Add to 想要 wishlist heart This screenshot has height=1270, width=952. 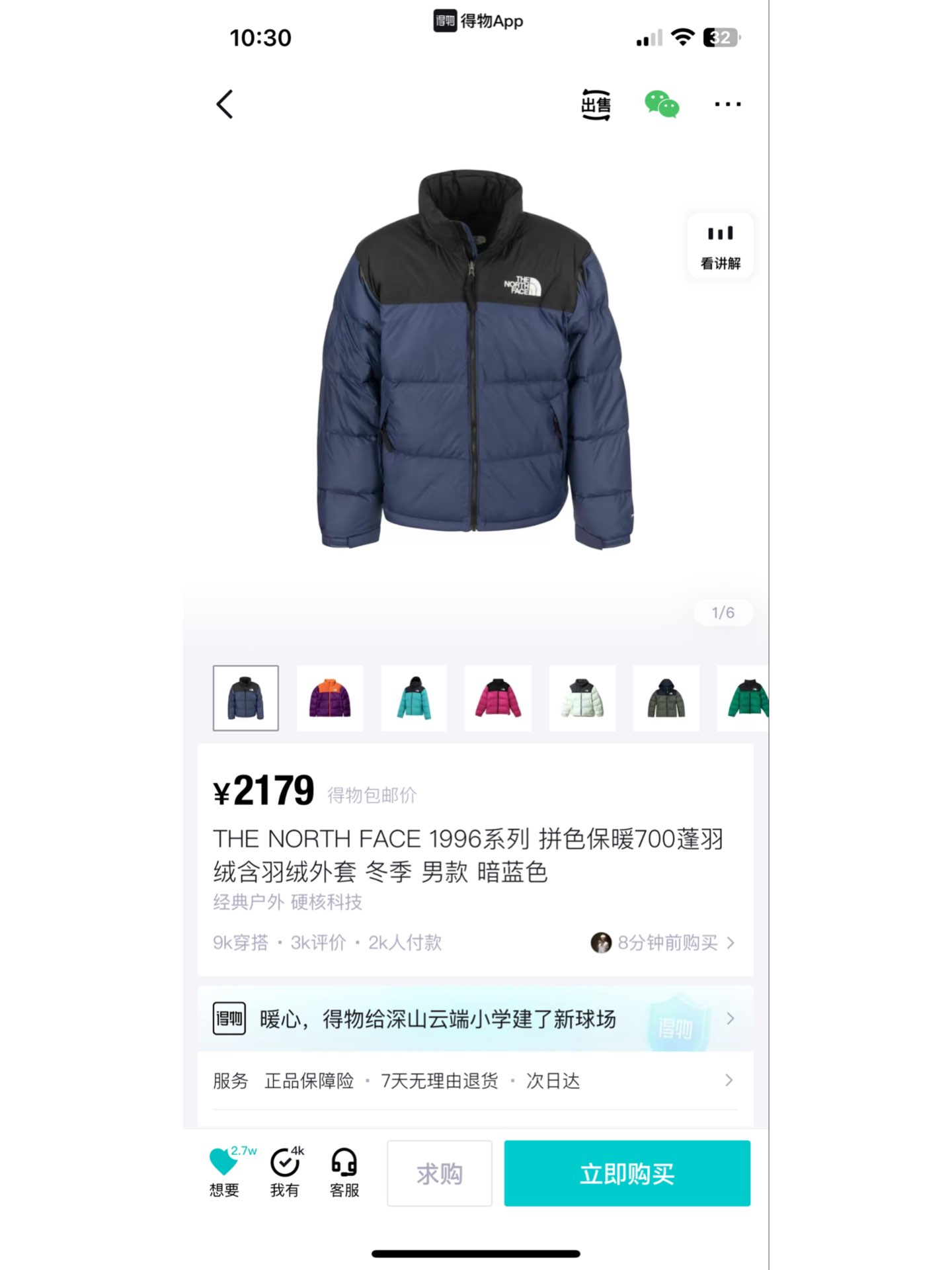pos(225,1172)
